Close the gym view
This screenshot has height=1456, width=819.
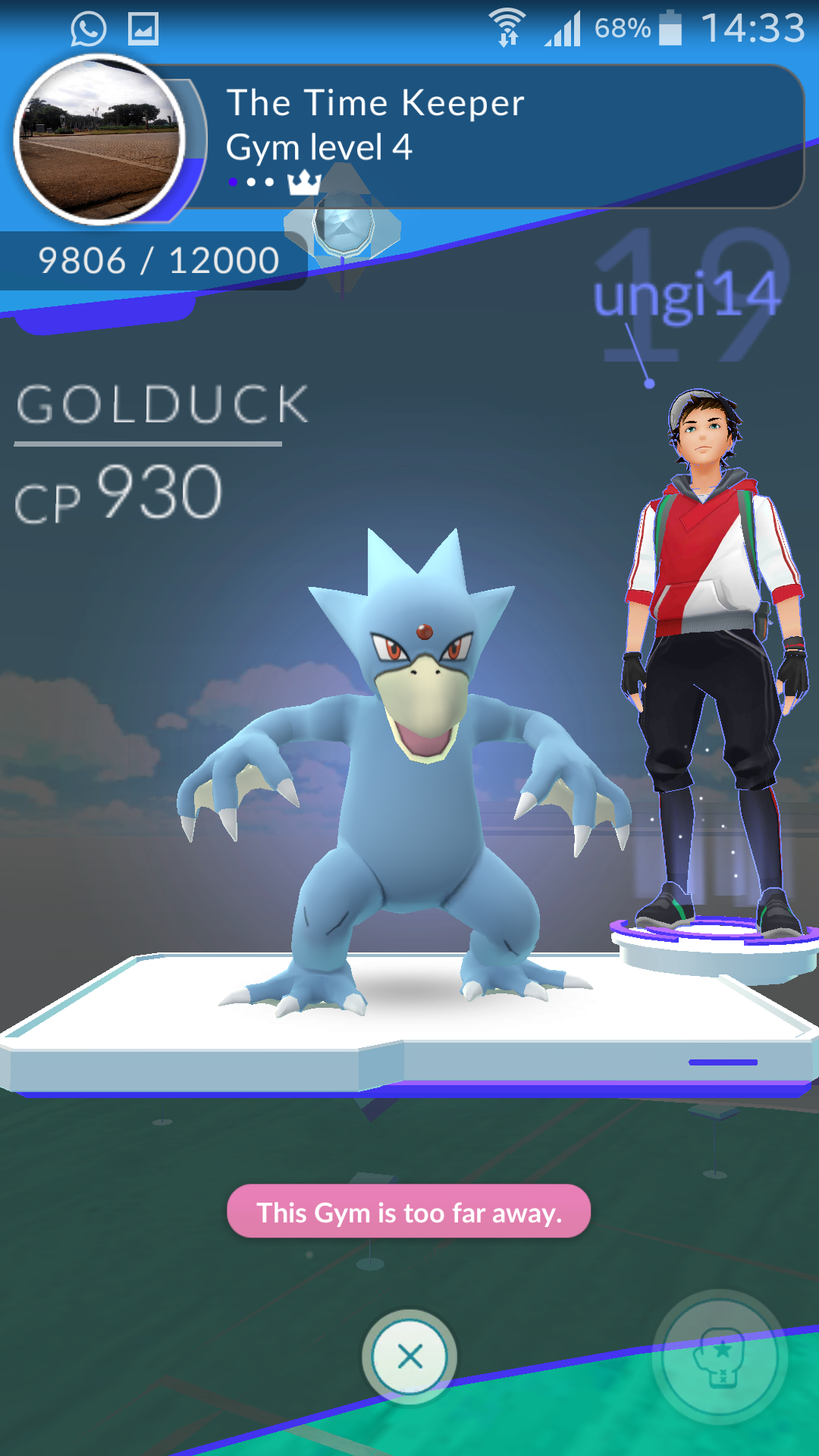[409, 1356]
